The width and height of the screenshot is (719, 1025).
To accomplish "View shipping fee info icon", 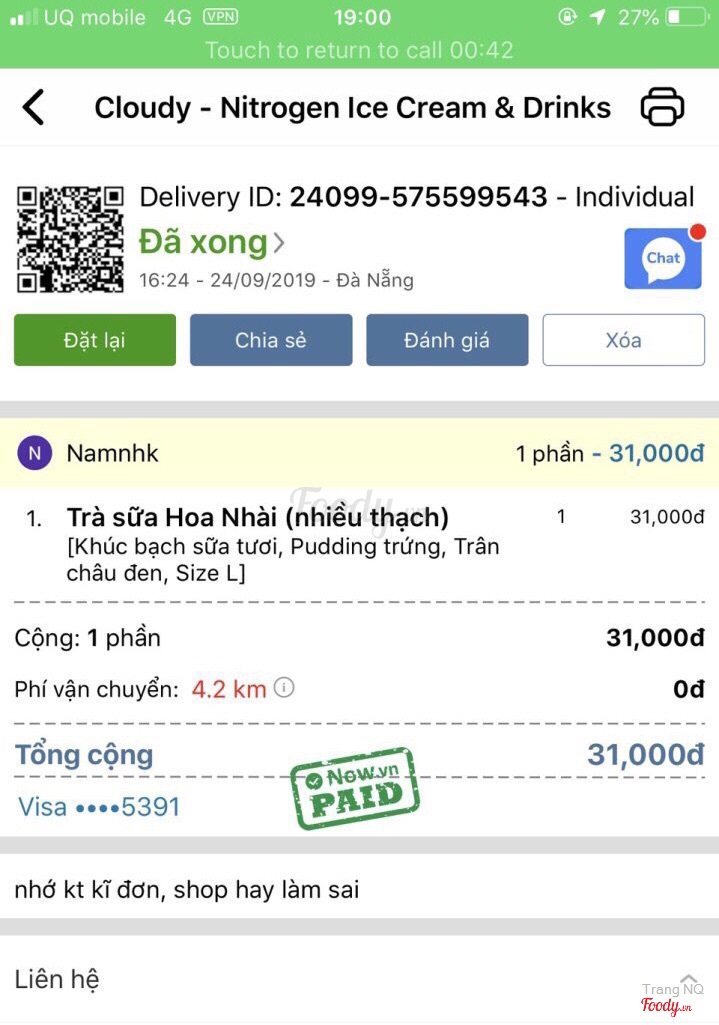I will 284,688.
